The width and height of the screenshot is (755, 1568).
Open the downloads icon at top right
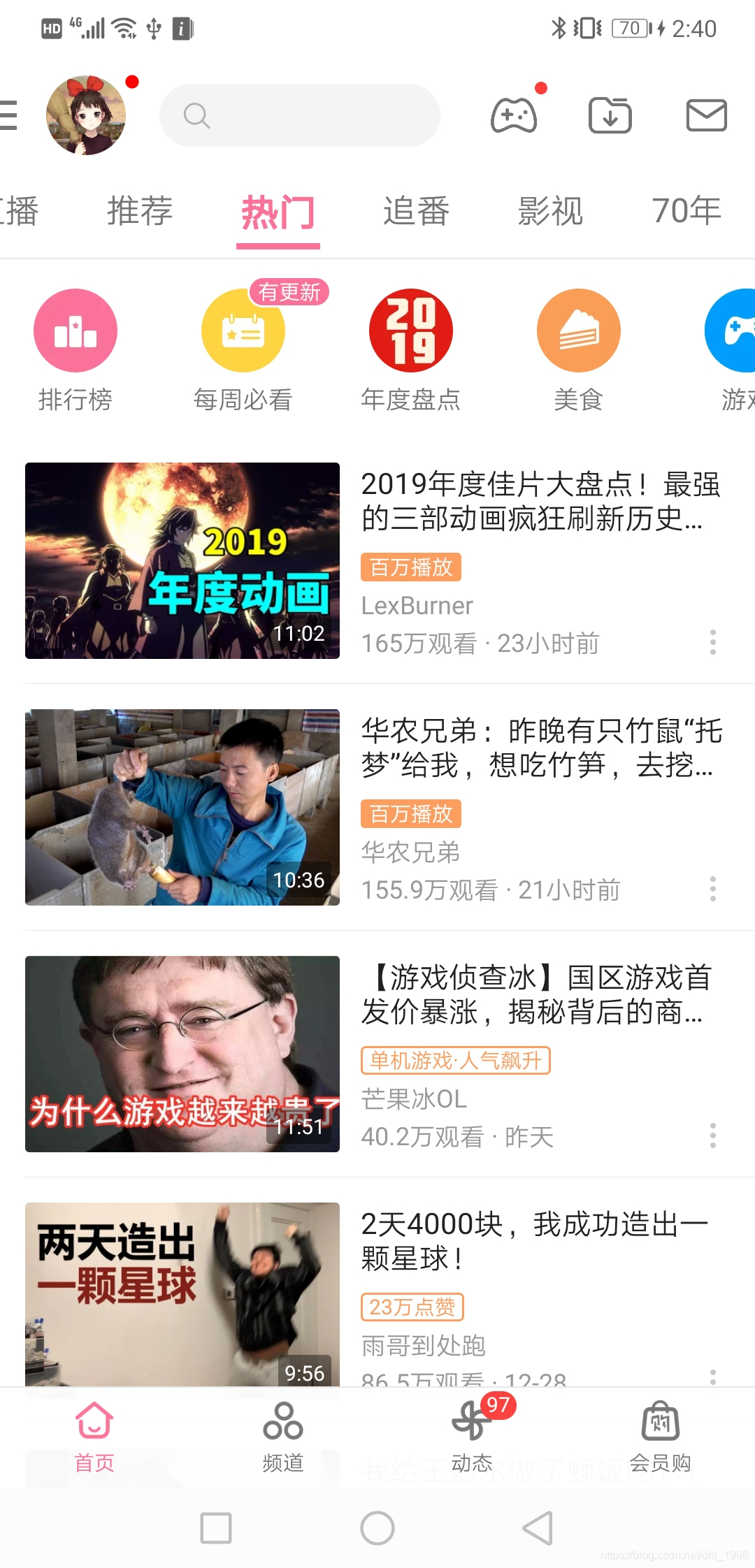[x=610, y=115]
